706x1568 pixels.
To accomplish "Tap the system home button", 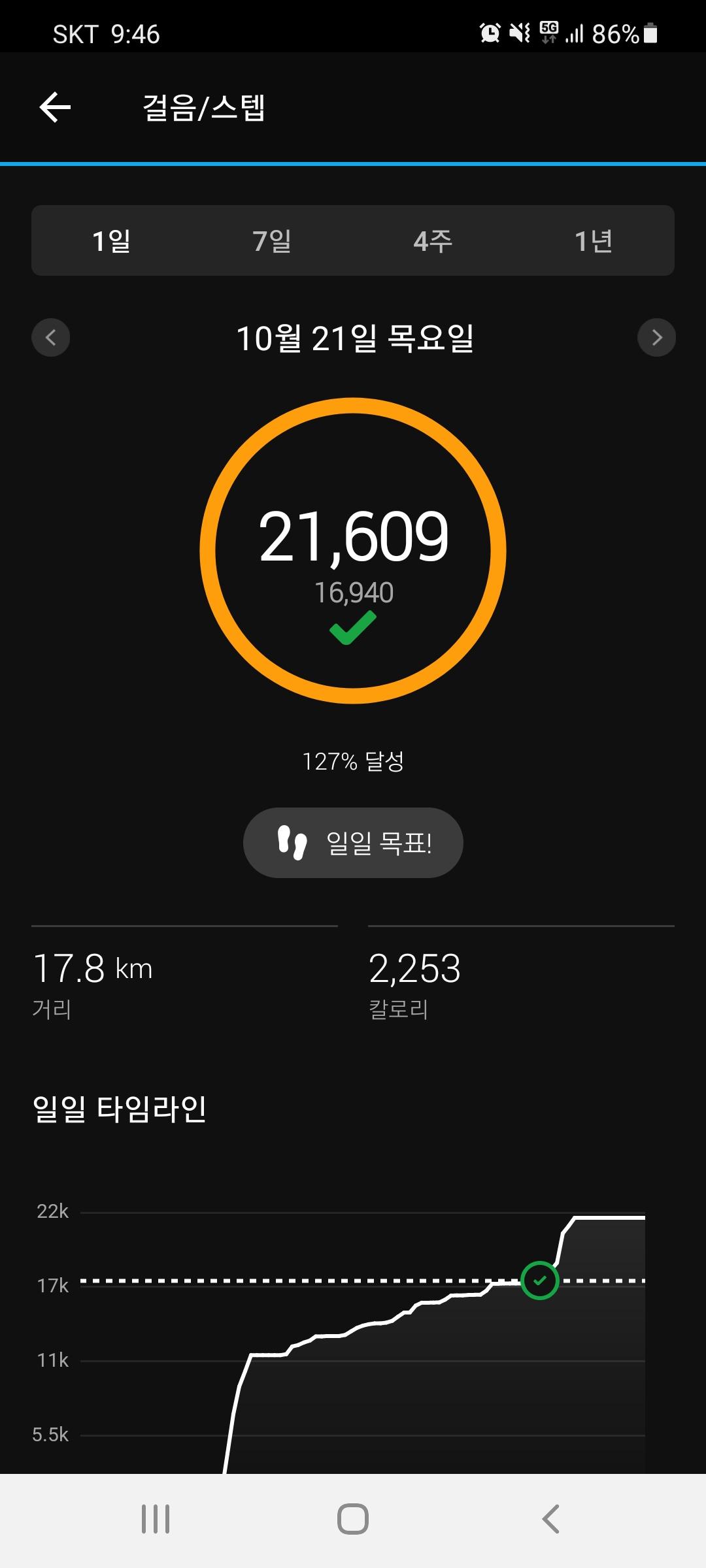I will (353, 1519).
